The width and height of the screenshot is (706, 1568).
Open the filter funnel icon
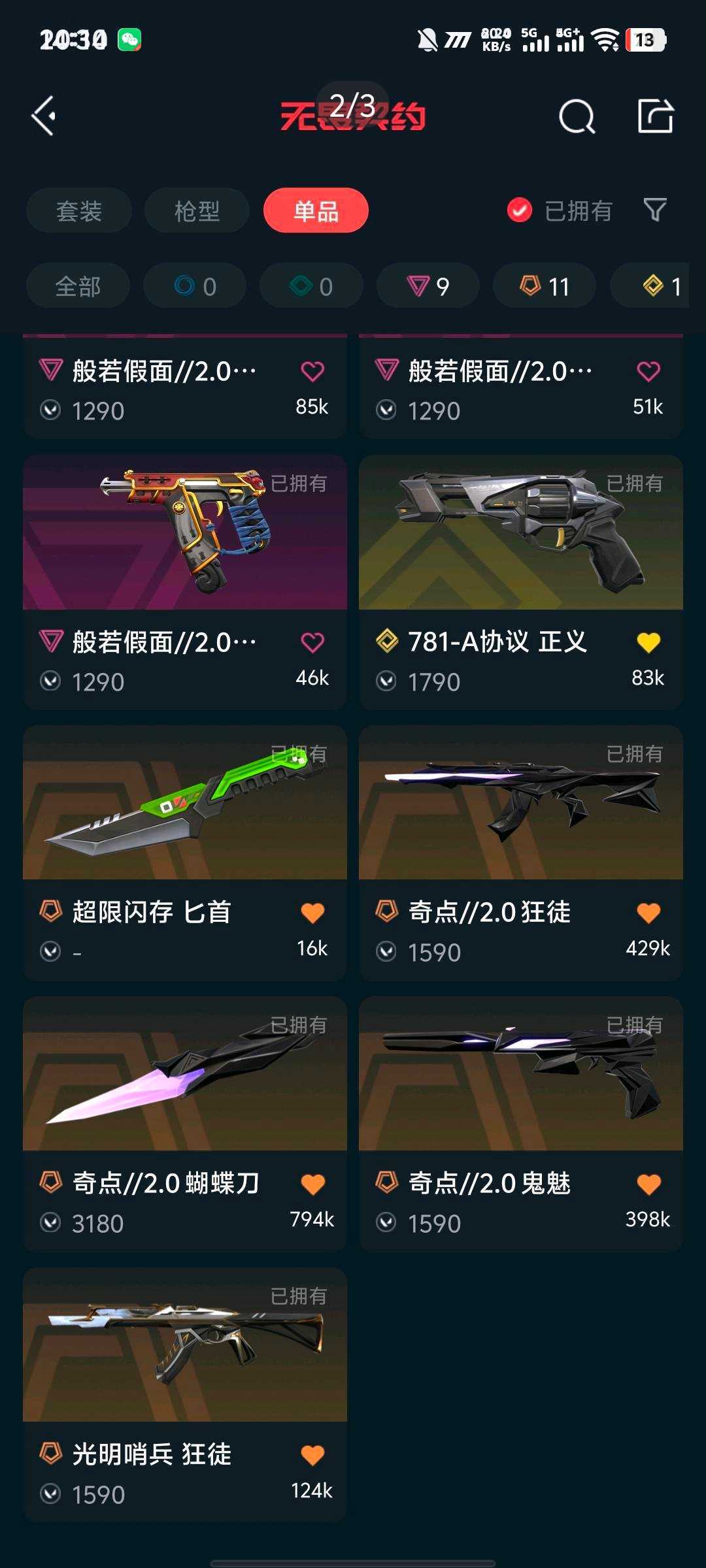[x=655, y=210]
